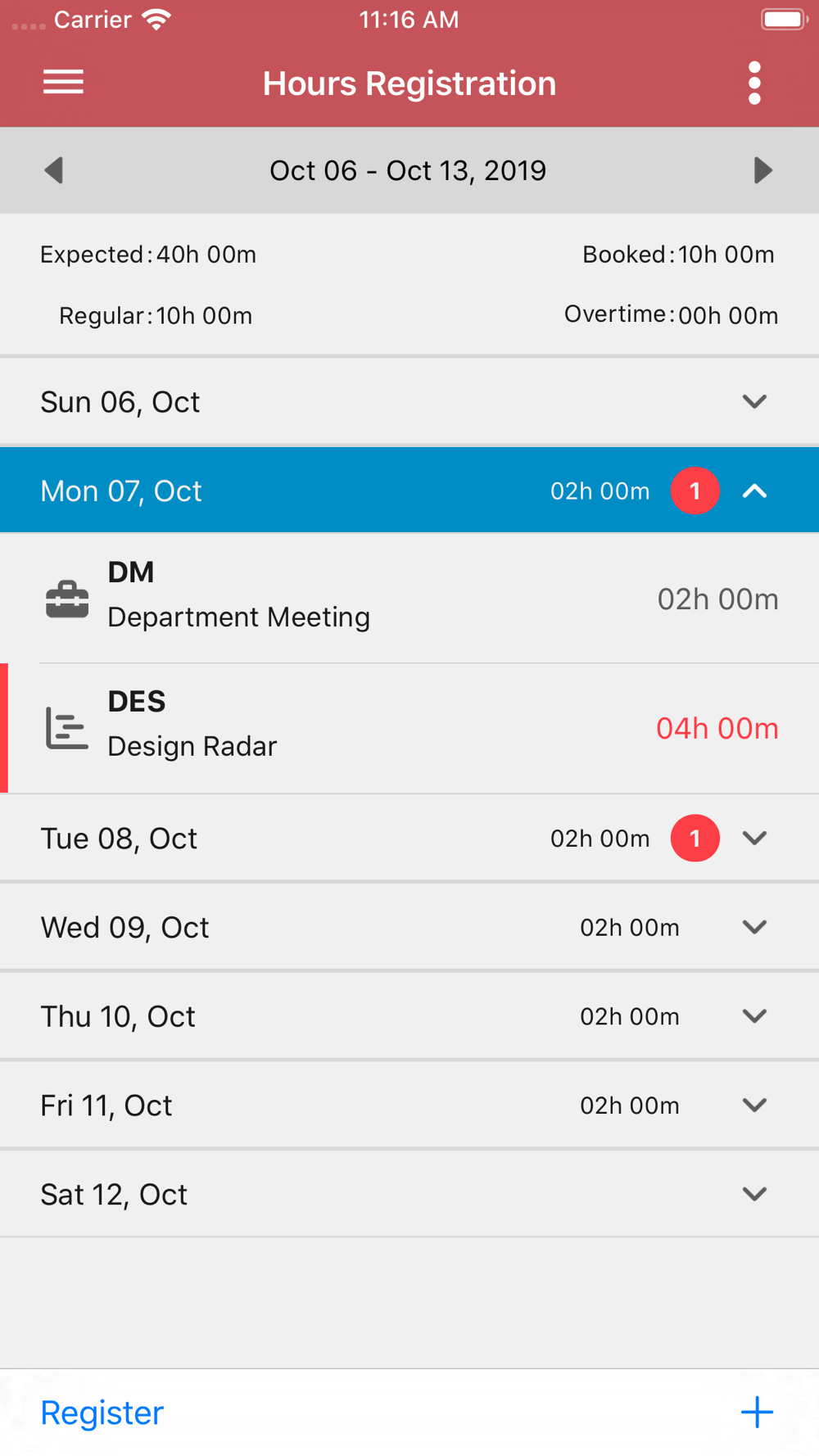Expand the Tue 08, Oct row

tap(409, 839)
